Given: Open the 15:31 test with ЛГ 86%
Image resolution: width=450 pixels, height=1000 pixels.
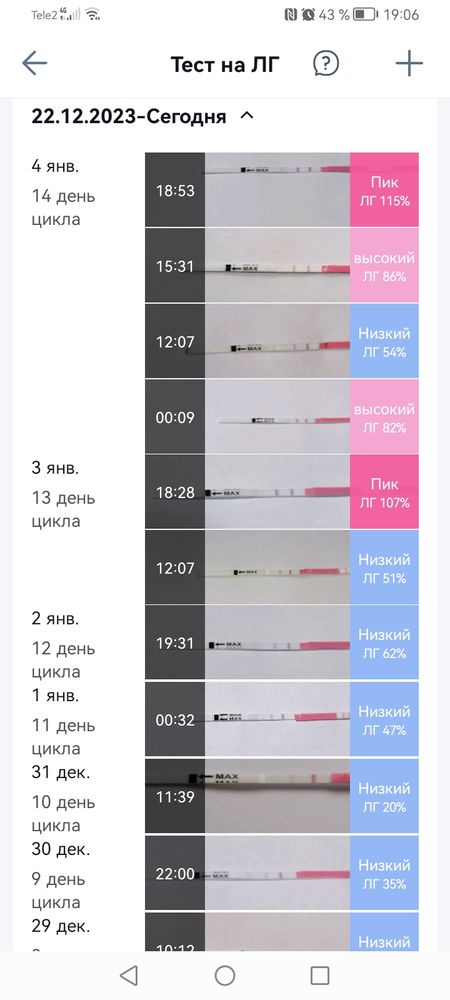Looking at the screenshot, I should pyautogui.click(x=282, y=265).
